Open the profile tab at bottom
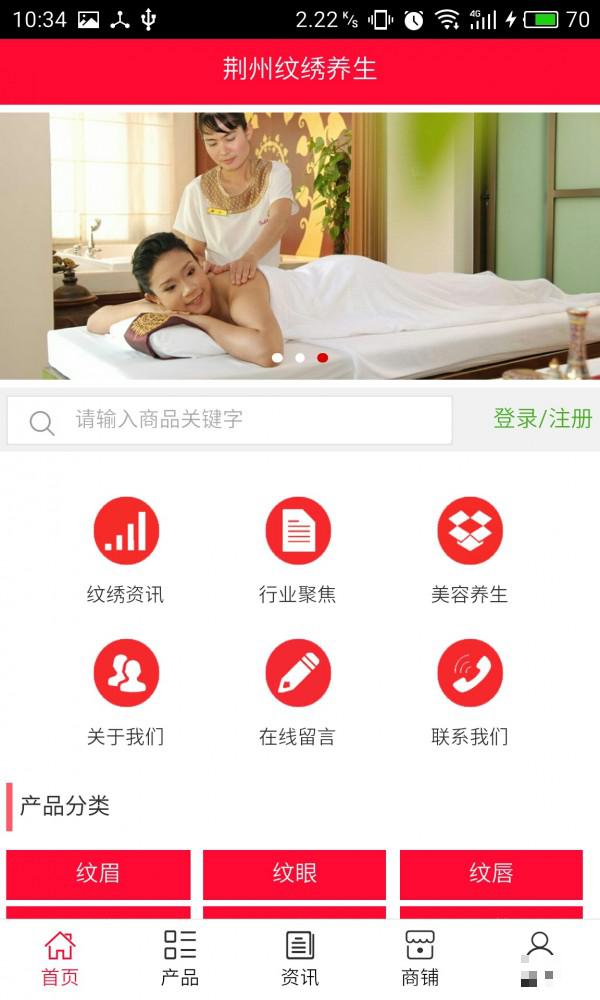Screen dimensions: 600x1000 click(x=540, y=956)
